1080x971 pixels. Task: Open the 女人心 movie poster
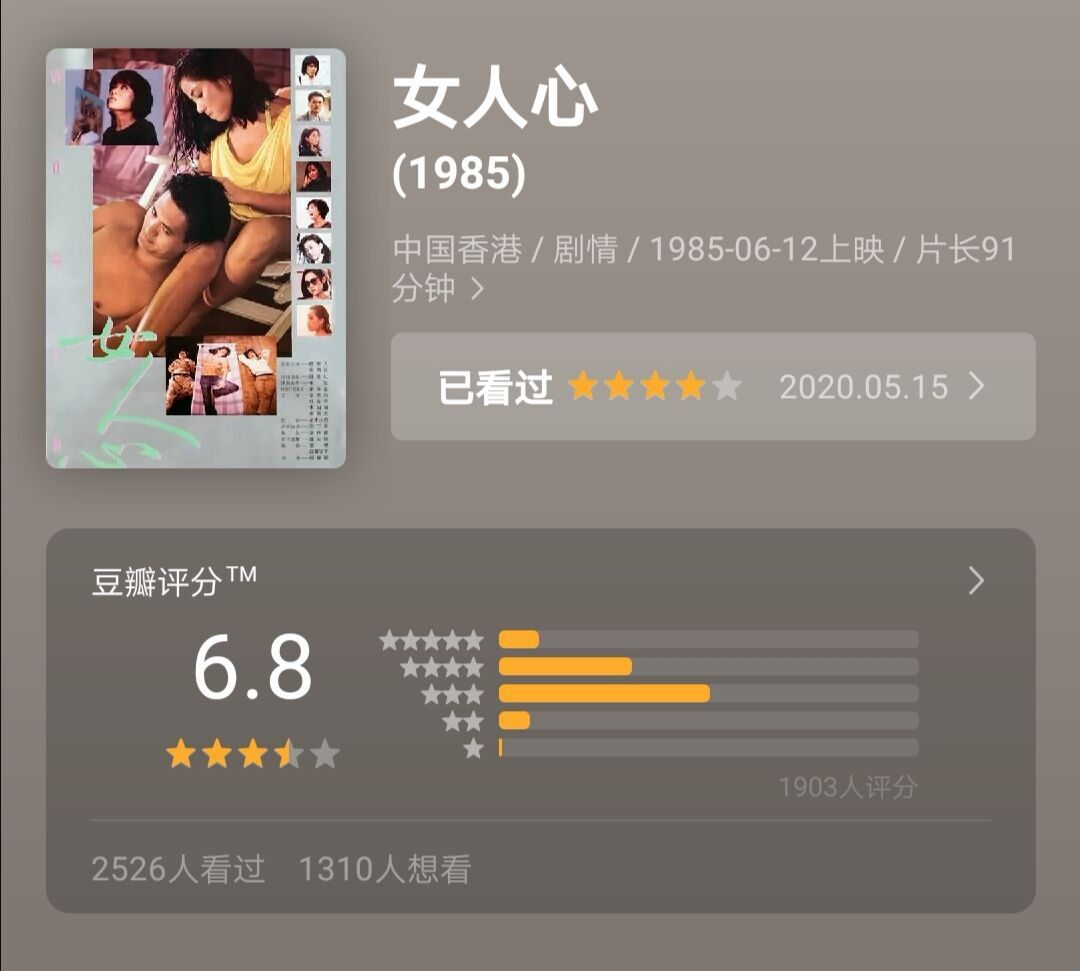pyautogui.click(x=196, y=258)
